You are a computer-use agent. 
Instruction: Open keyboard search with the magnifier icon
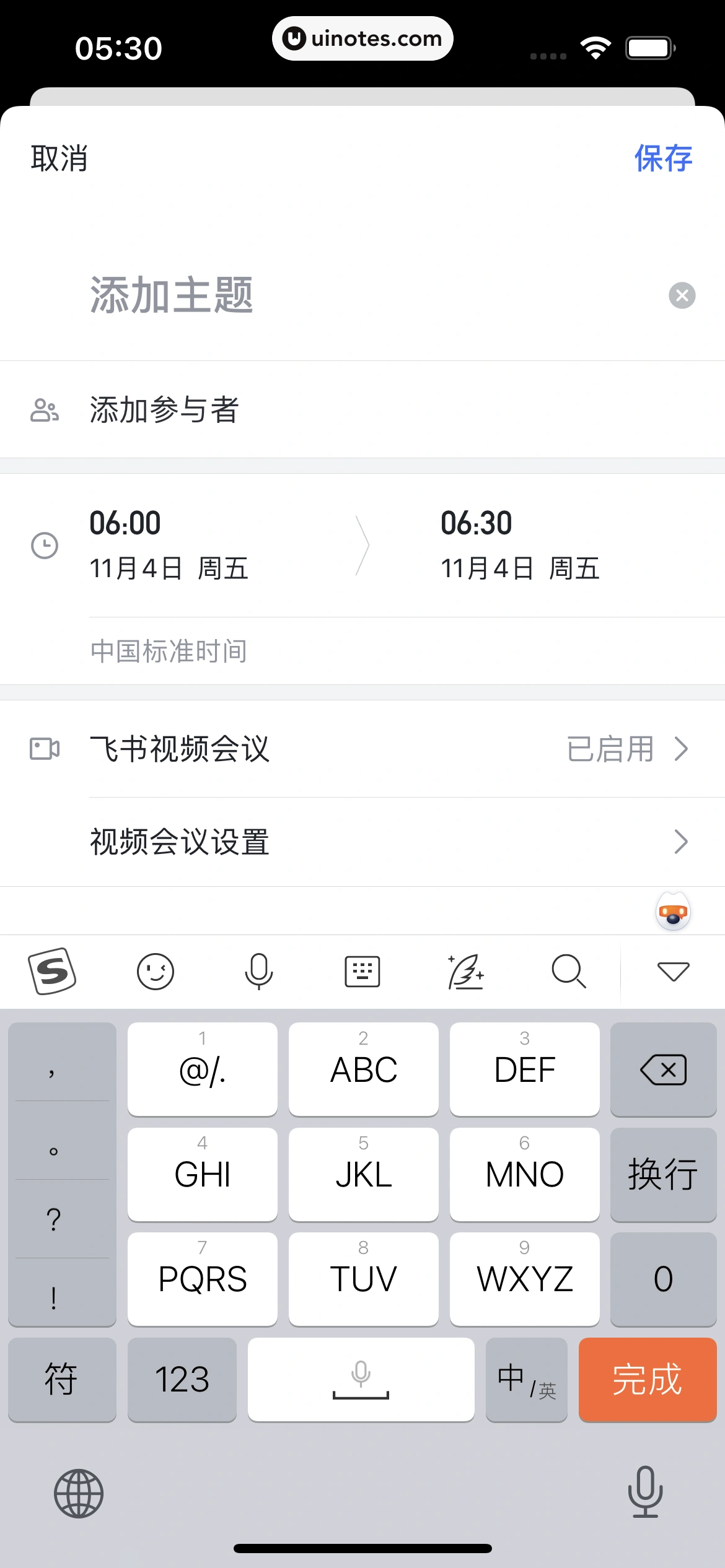pyautogui.click(x=569, y=971)
